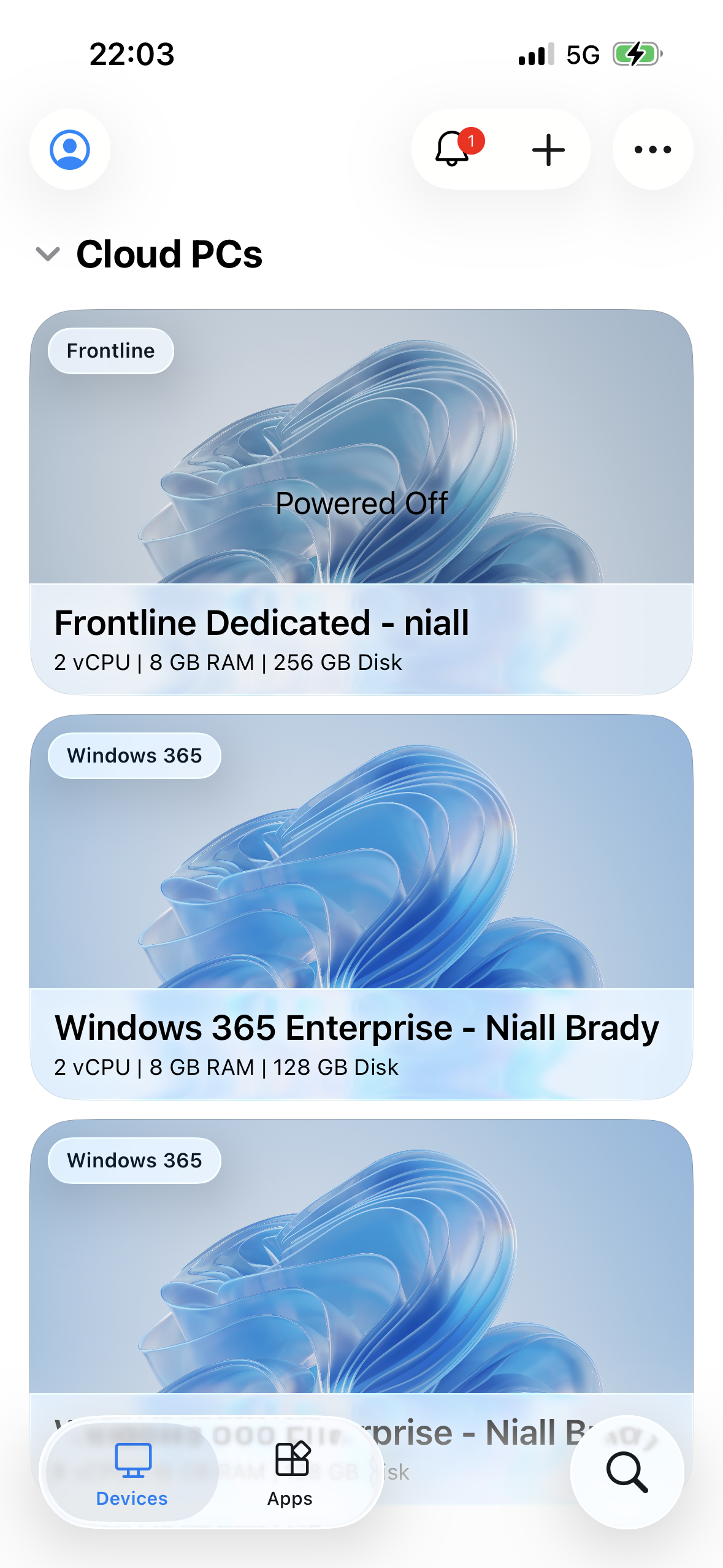Collapse the Cloud PCs section
Image resolution: width=723 pixels, height=1568 pixels.
48,254
